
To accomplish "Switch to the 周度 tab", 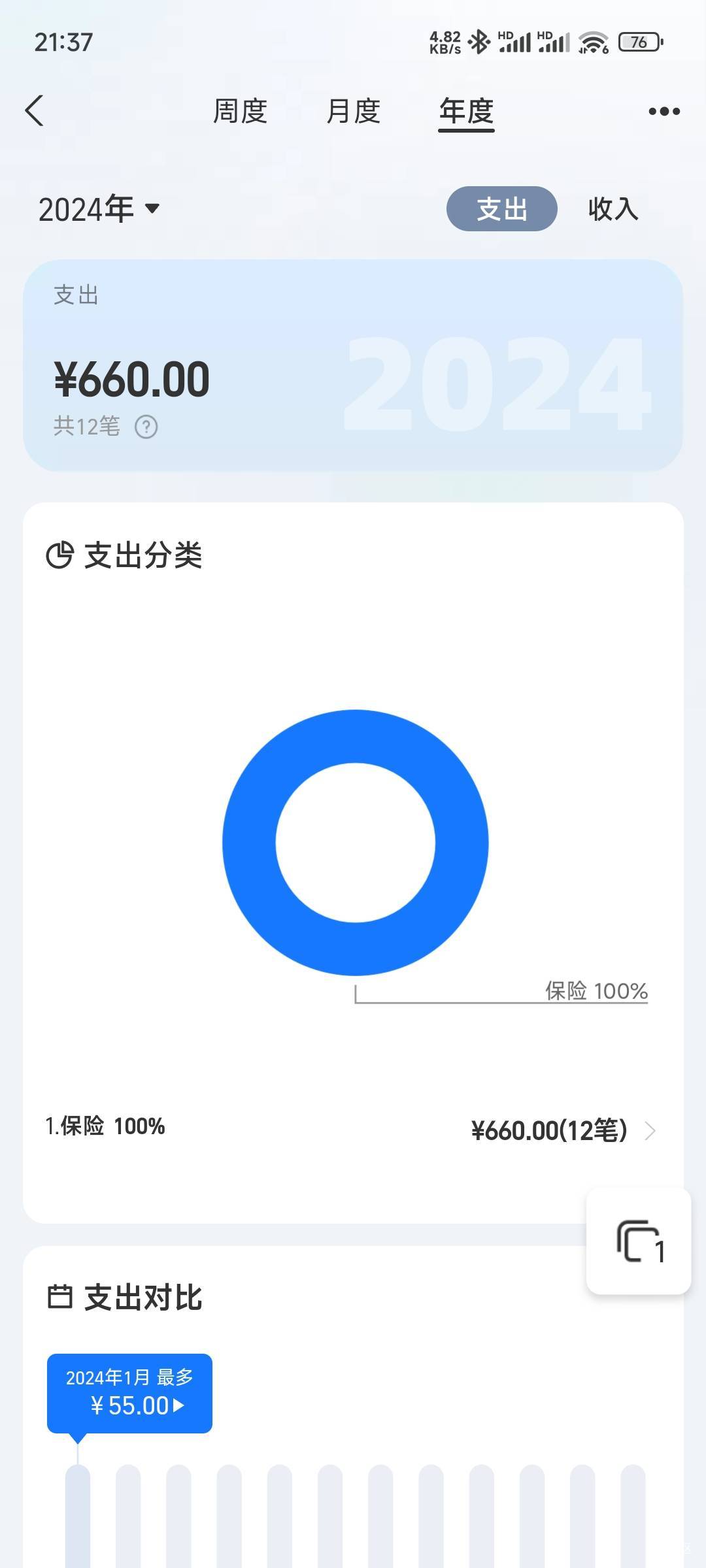I will 240,111.
